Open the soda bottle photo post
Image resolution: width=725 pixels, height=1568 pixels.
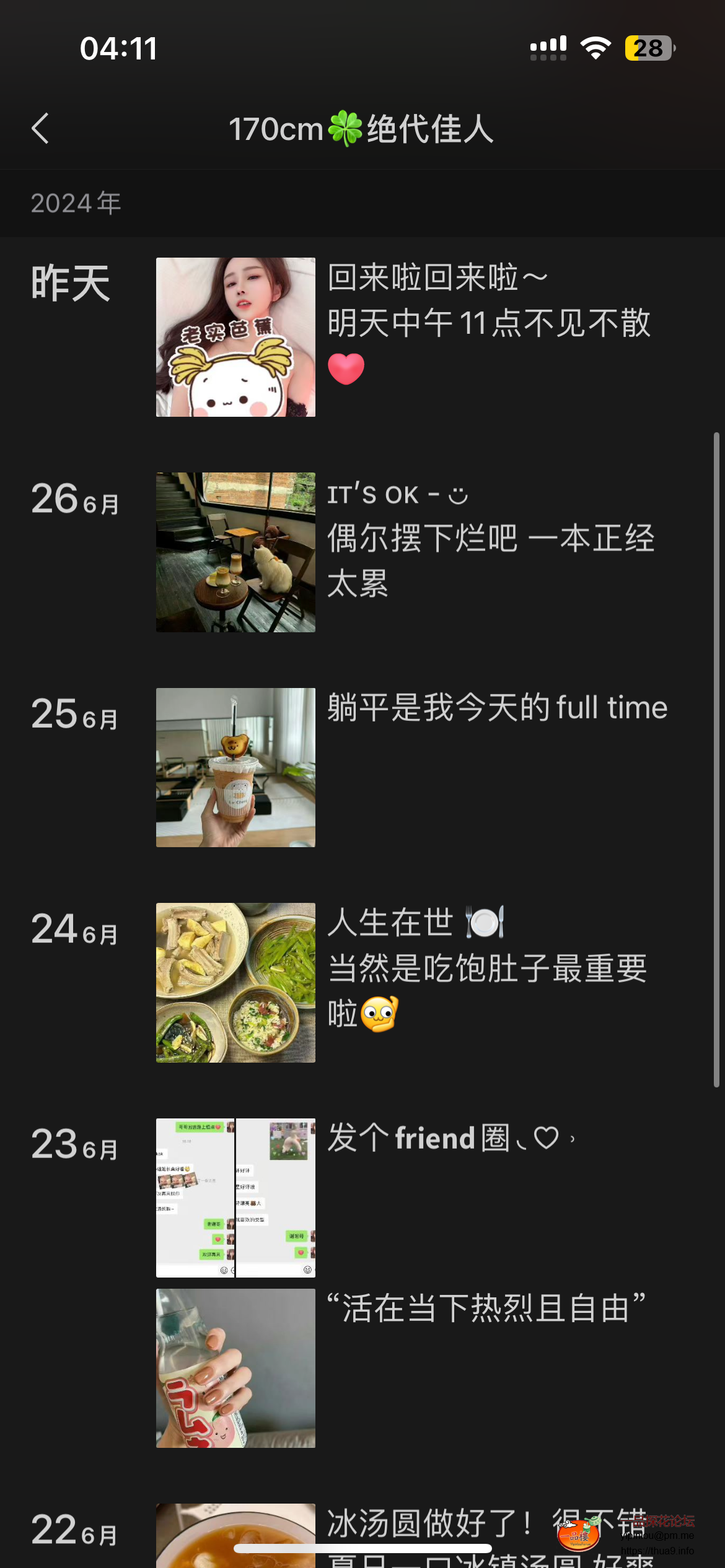point(235,1368)
